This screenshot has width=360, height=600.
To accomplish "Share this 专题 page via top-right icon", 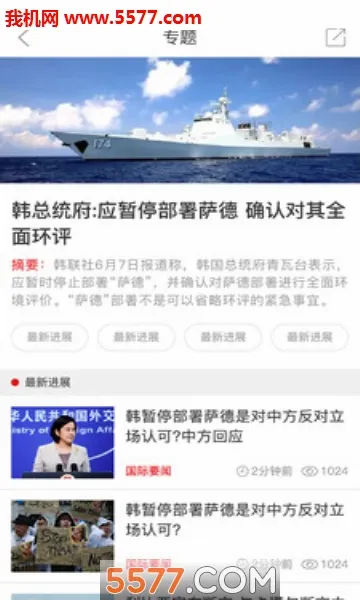I will pyautogui.click(x=336, y=38).
